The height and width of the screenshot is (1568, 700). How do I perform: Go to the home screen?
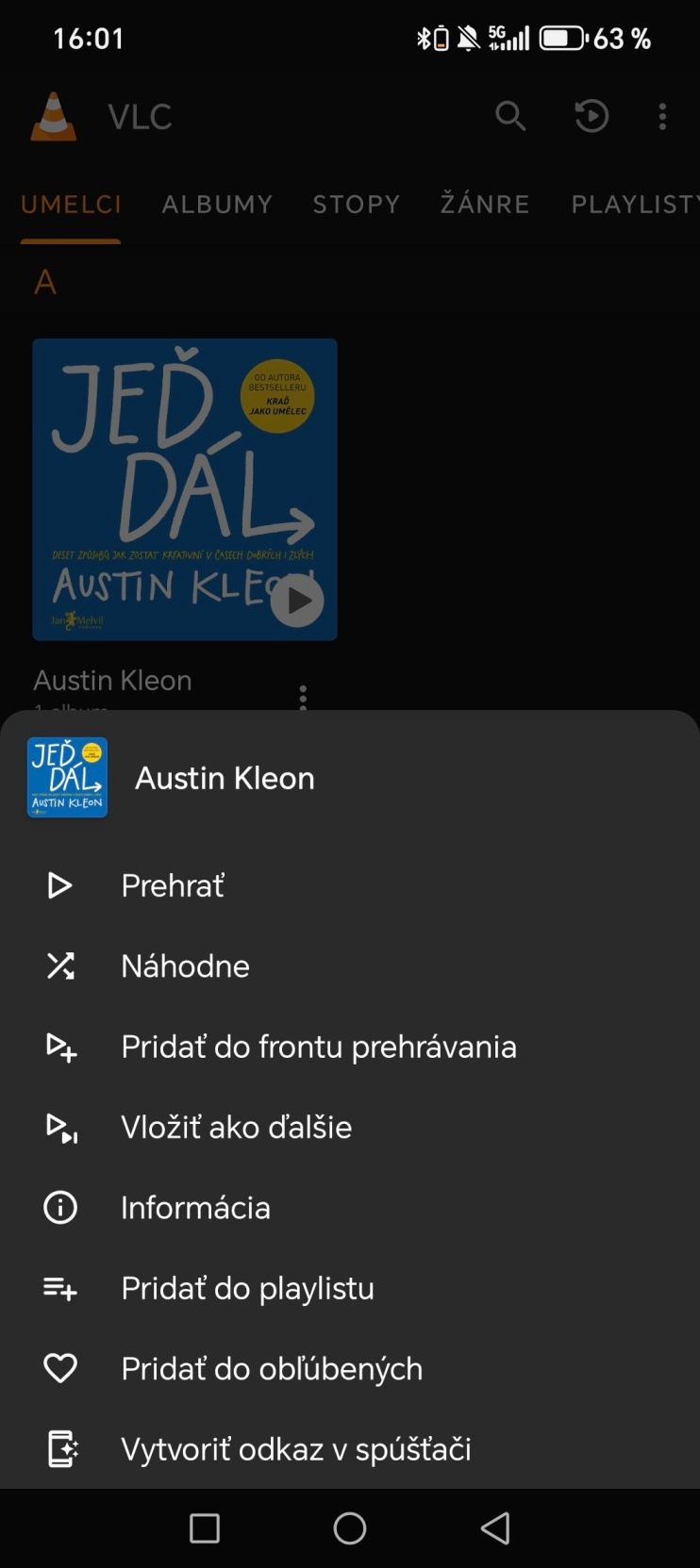click(350, 1528)
